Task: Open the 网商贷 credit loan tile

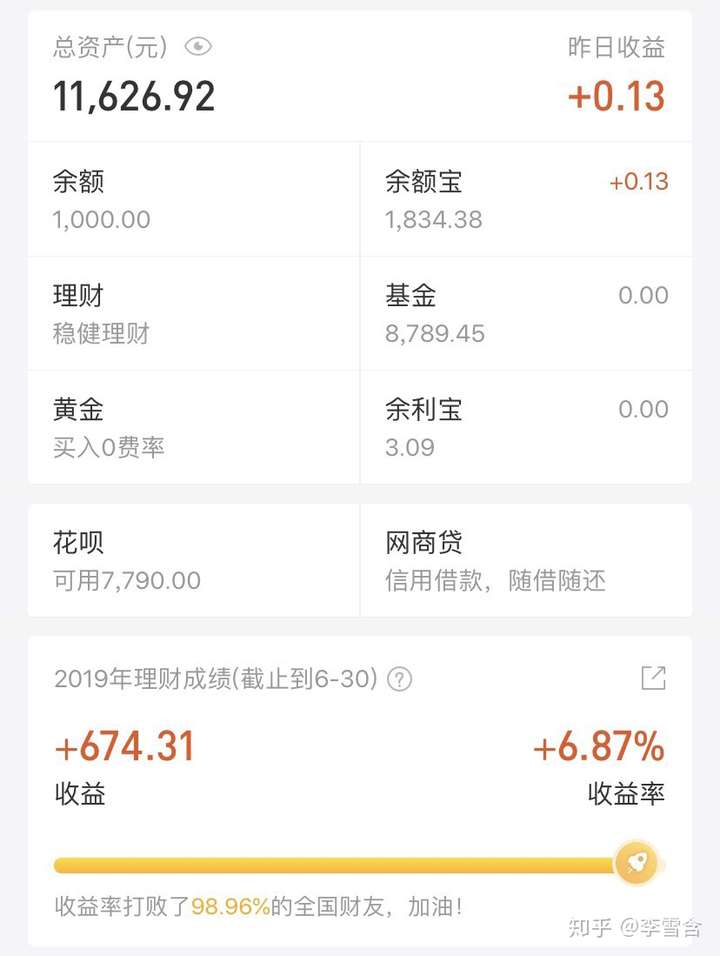Action: tap(525, 561)
